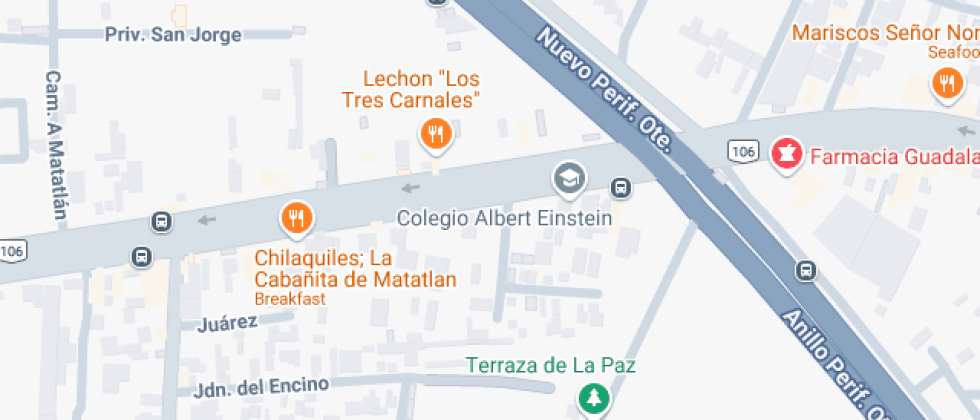This screenshot has width=980, height=420.
Task: Open the Terraza de La Paz park marker
Action: (x=595, y=398)
